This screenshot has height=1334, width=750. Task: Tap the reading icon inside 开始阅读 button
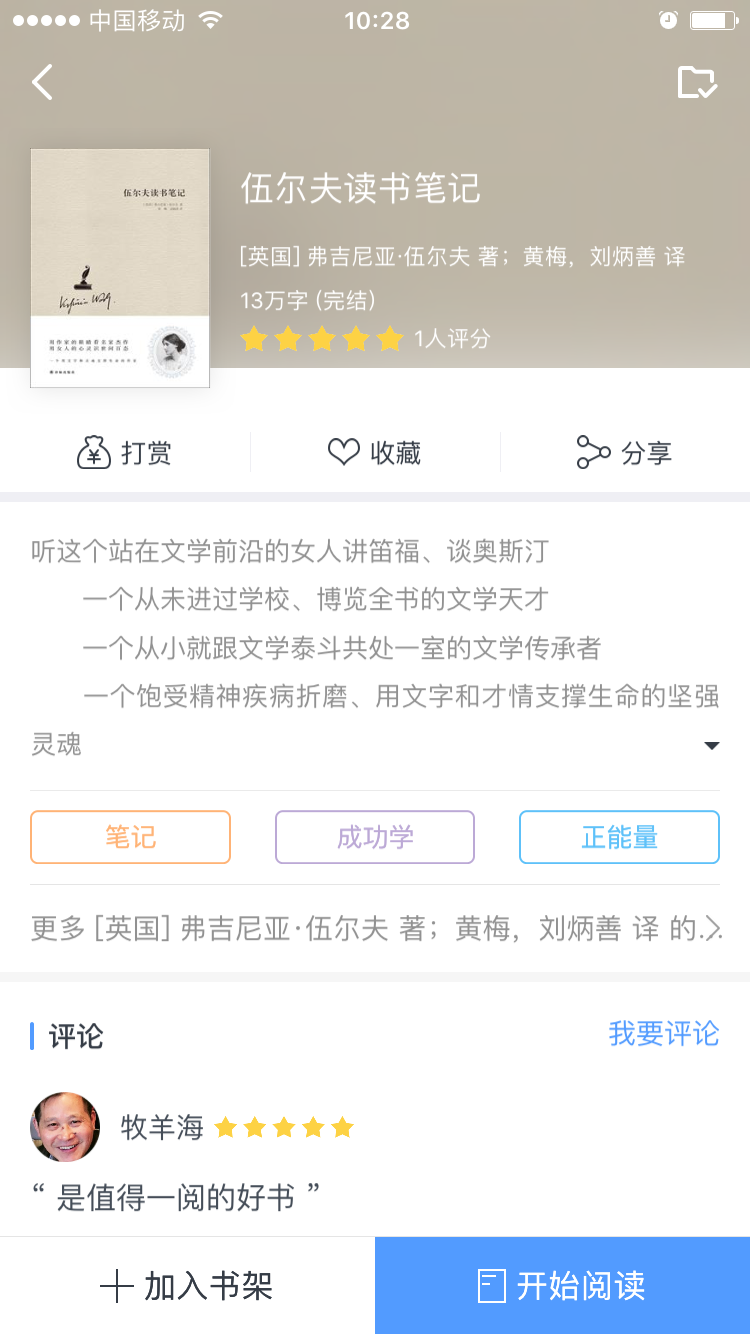coord(491,1286)
